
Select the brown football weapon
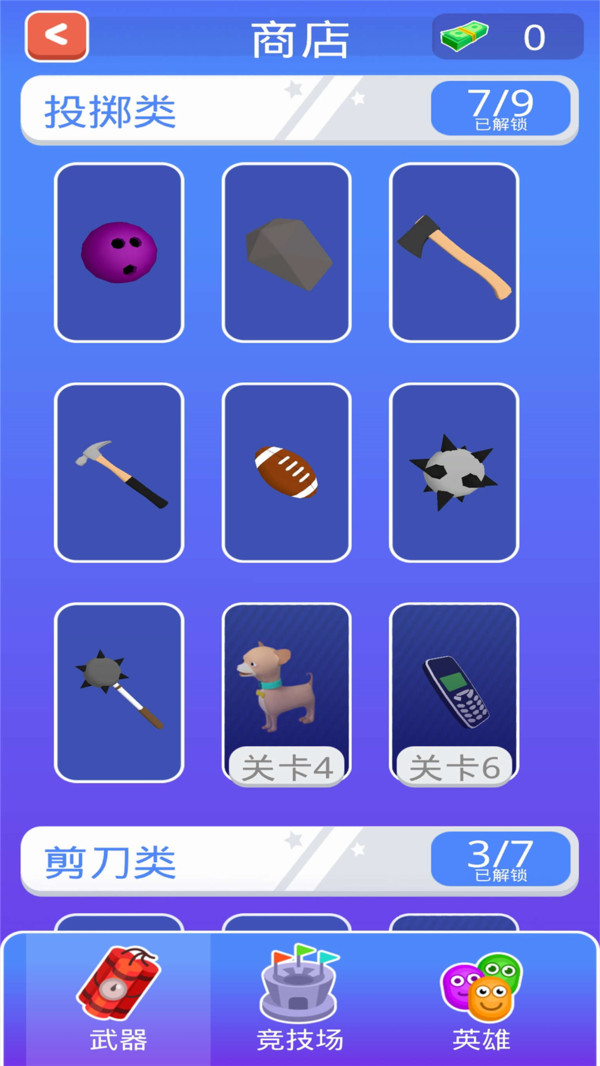(x=287, y=472)
